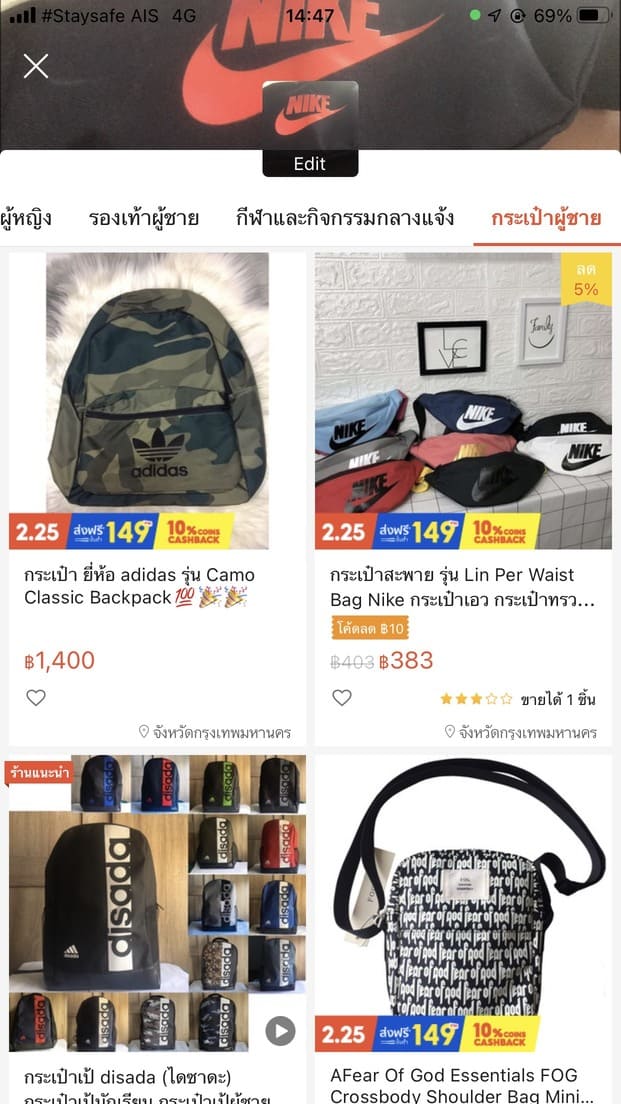Open the adidas Camo Classic Backpack product
The width and height of the screenshot is (621, 1104).
(157, 401)
